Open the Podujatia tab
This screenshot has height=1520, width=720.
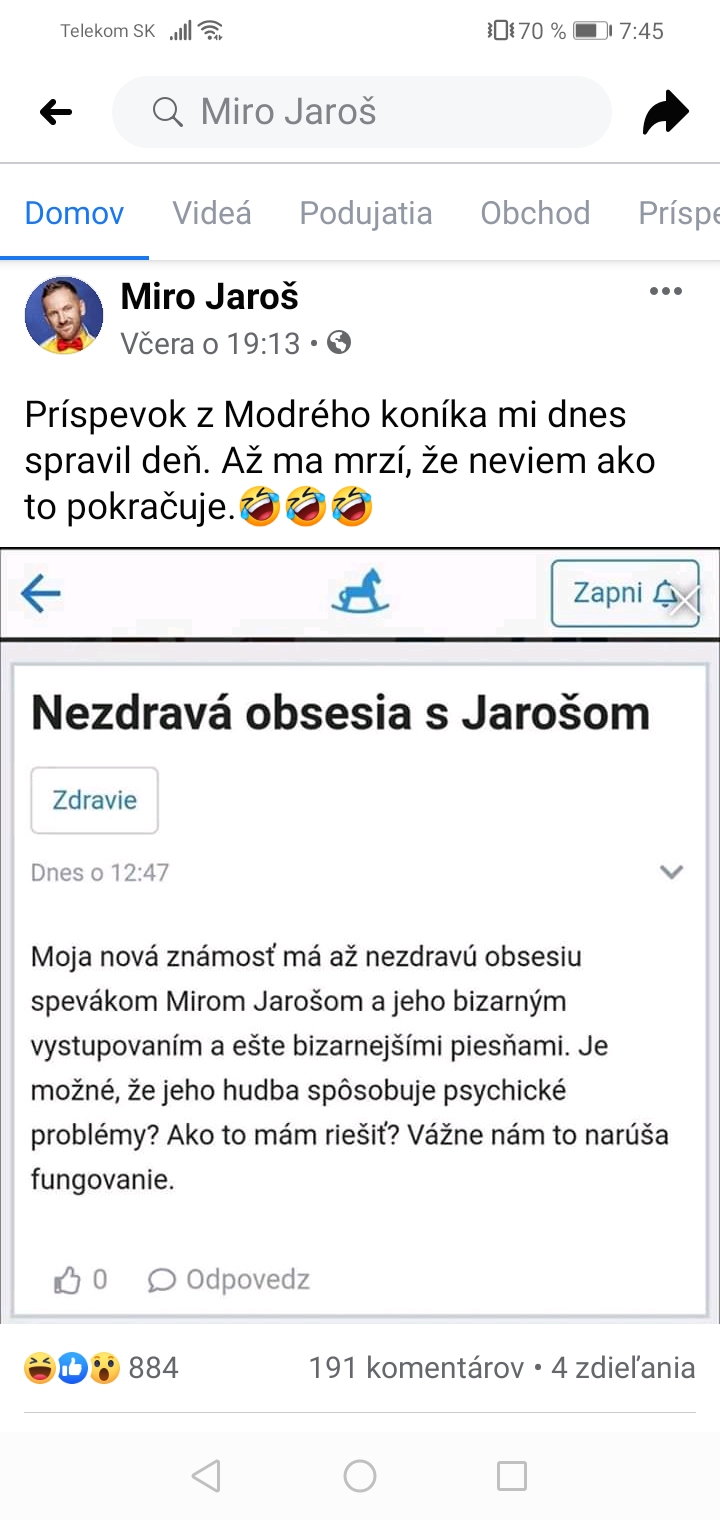pyautogui.click(x=366, y=213)
